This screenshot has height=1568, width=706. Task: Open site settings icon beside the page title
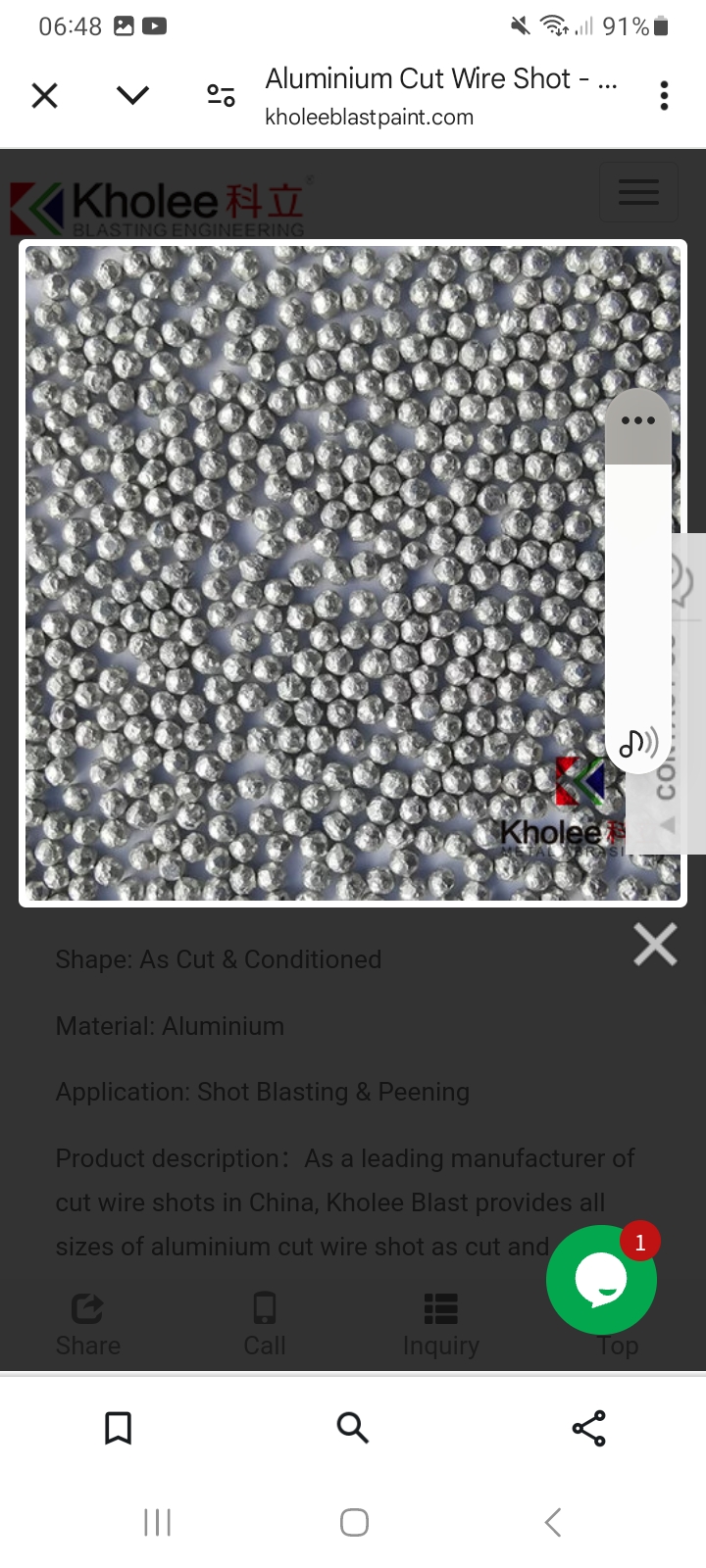(x=221, y=95)
